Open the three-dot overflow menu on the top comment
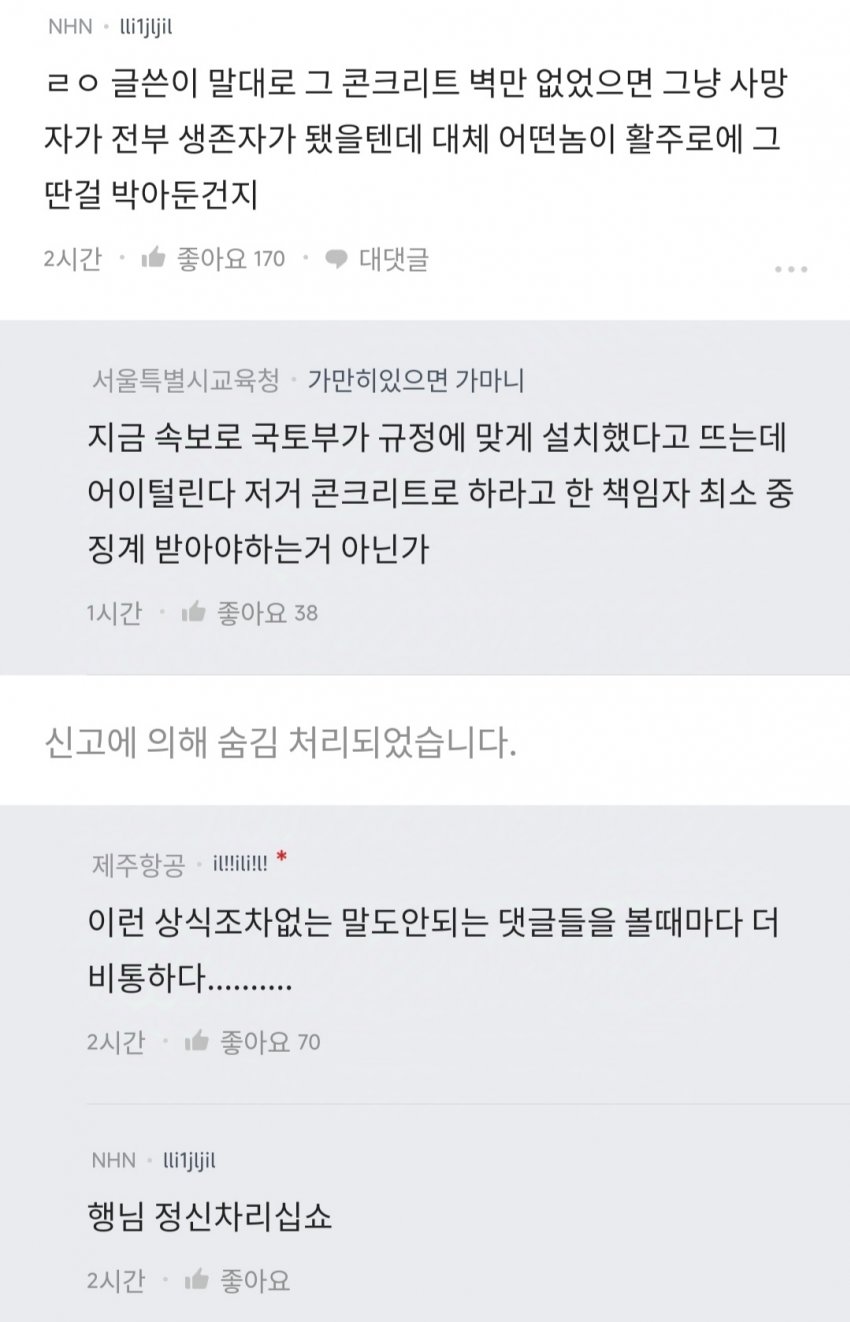This screenshot has height=1322, width=850. 790,270
